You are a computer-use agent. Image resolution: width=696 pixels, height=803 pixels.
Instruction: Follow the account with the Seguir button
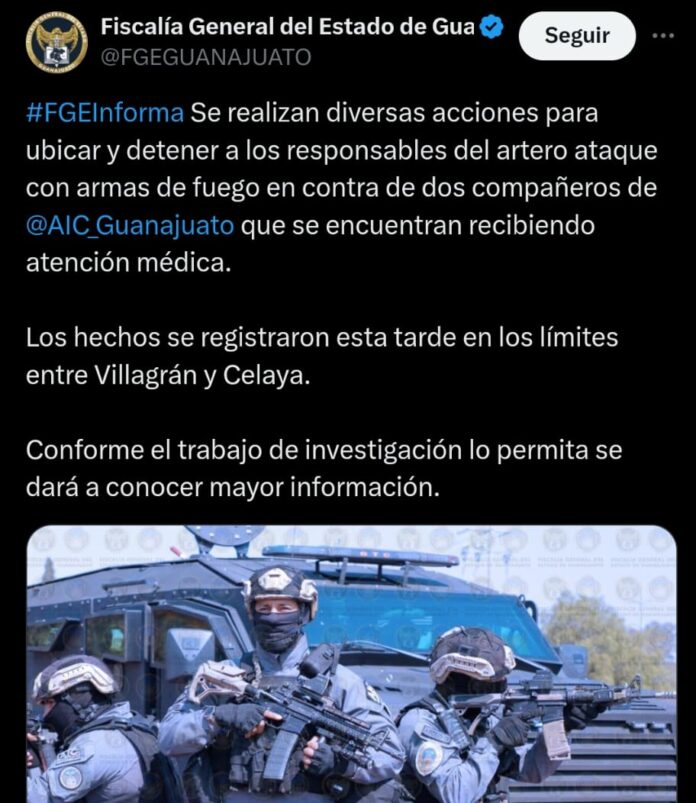tap(577, 36)
